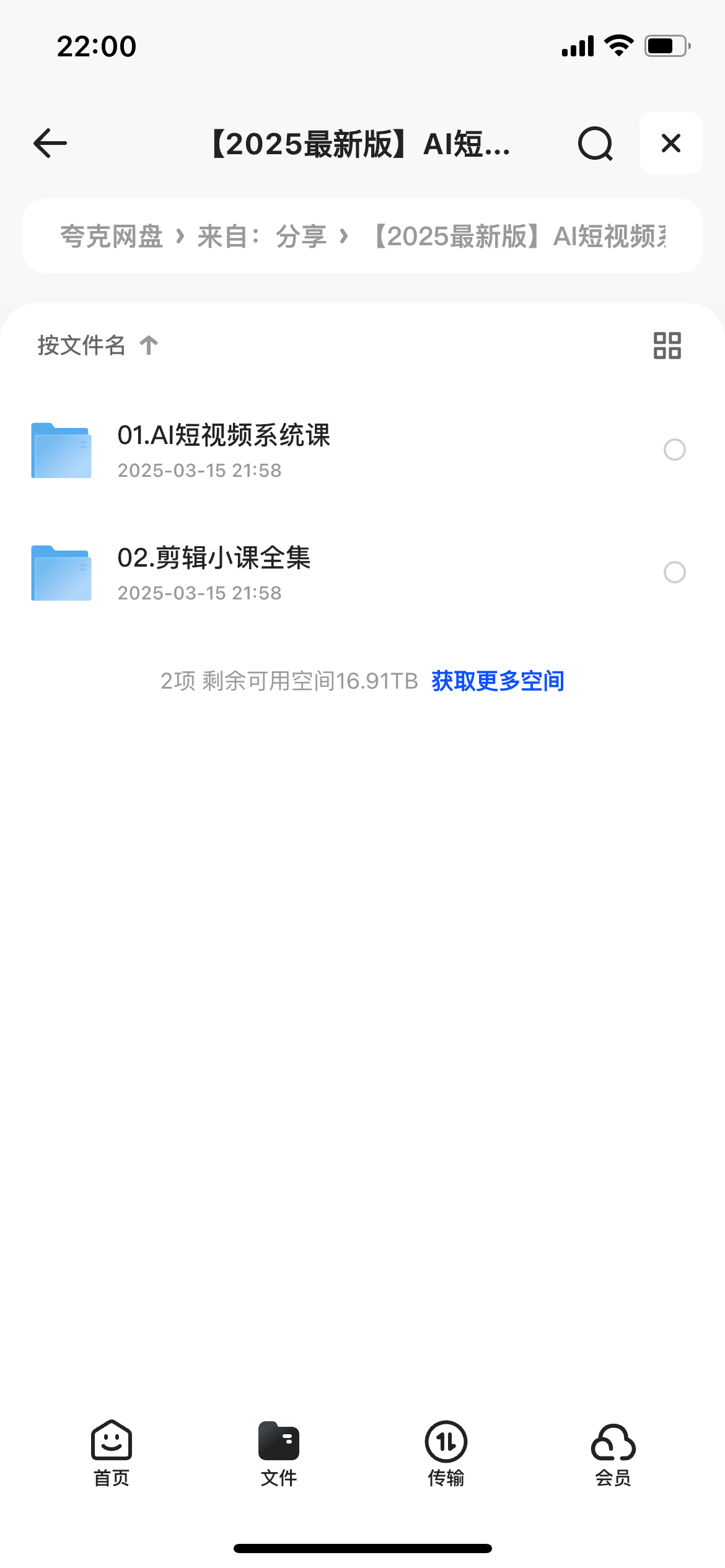Viewport: 725px width, 1568px height.
Task: Close this folder view with the X
Action: pyautogui.click(x=671, y=143)
